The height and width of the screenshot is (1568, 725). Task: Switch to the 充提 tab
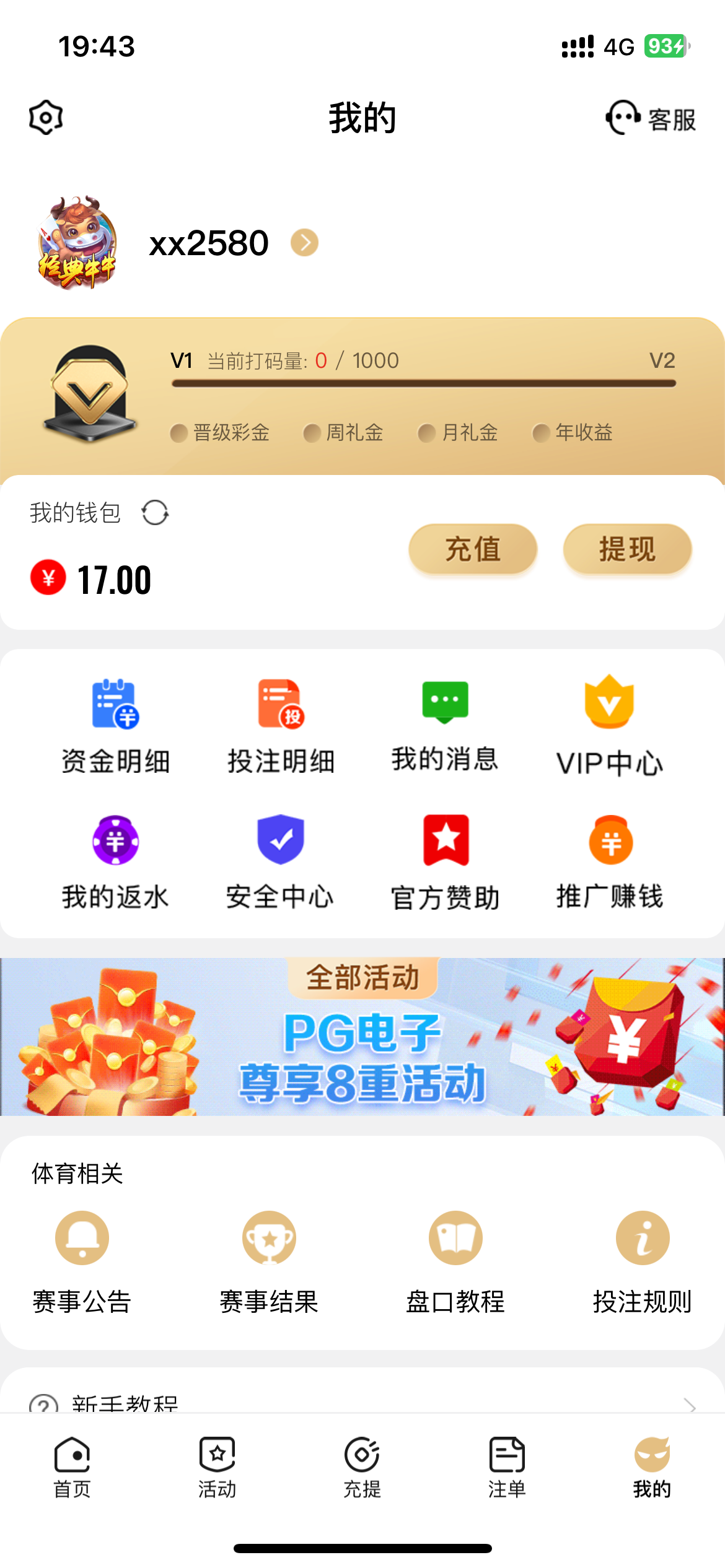(362, 1466)
